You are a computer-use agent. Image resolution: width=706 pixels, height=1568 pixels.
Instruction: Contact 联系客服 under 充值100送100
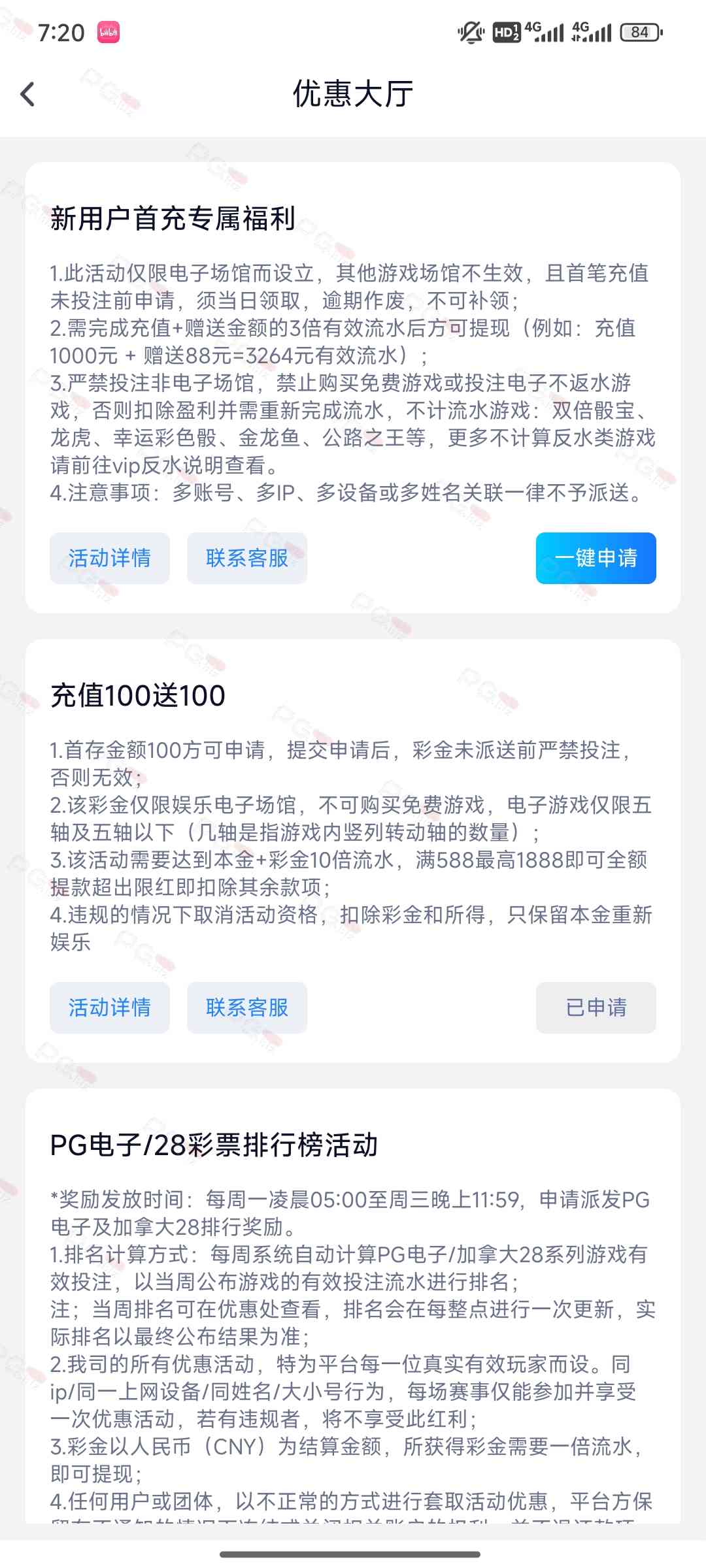[x=247, y=1007]
